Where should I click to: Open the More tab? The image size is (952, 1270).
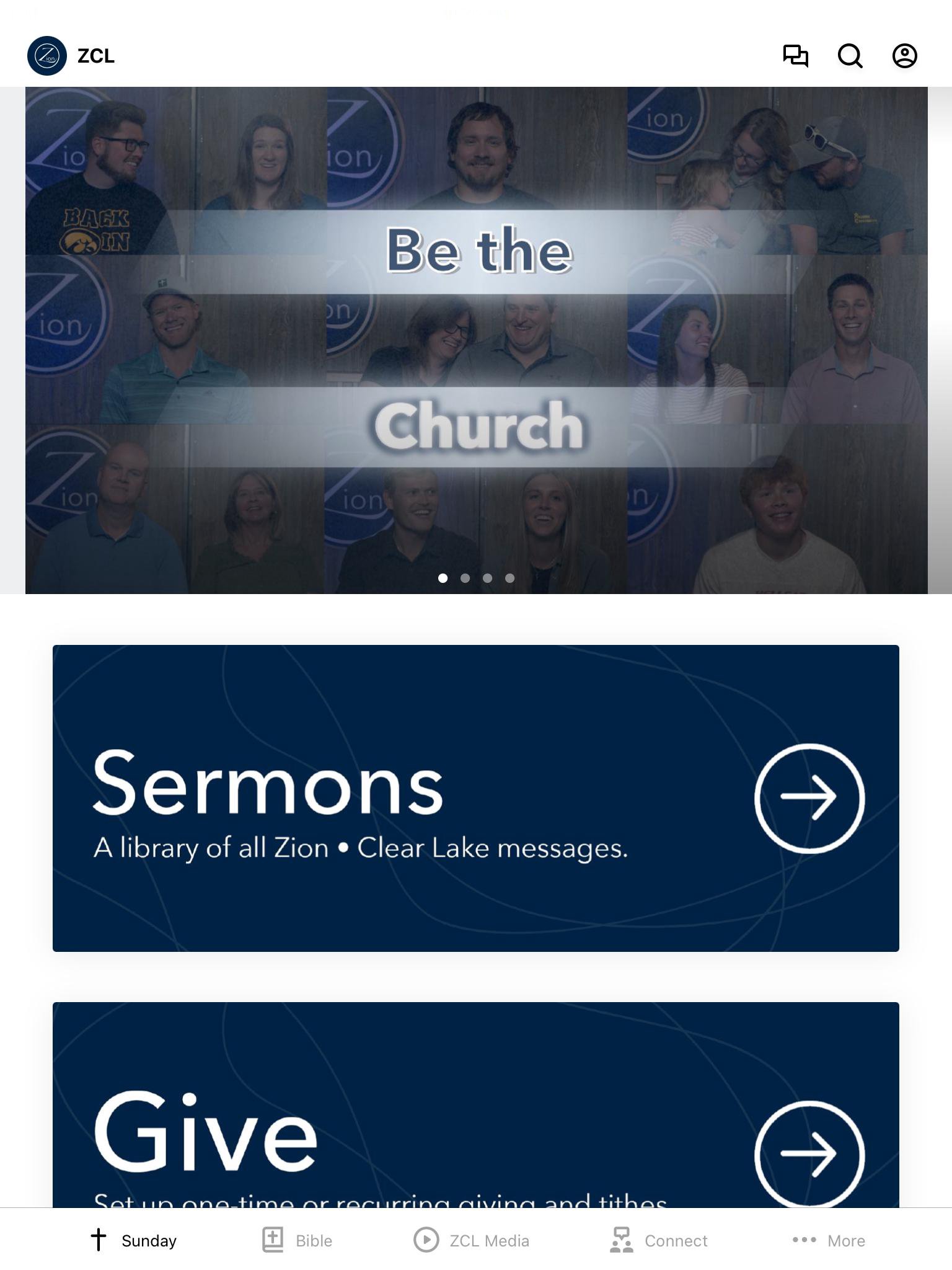point(829,1240)
